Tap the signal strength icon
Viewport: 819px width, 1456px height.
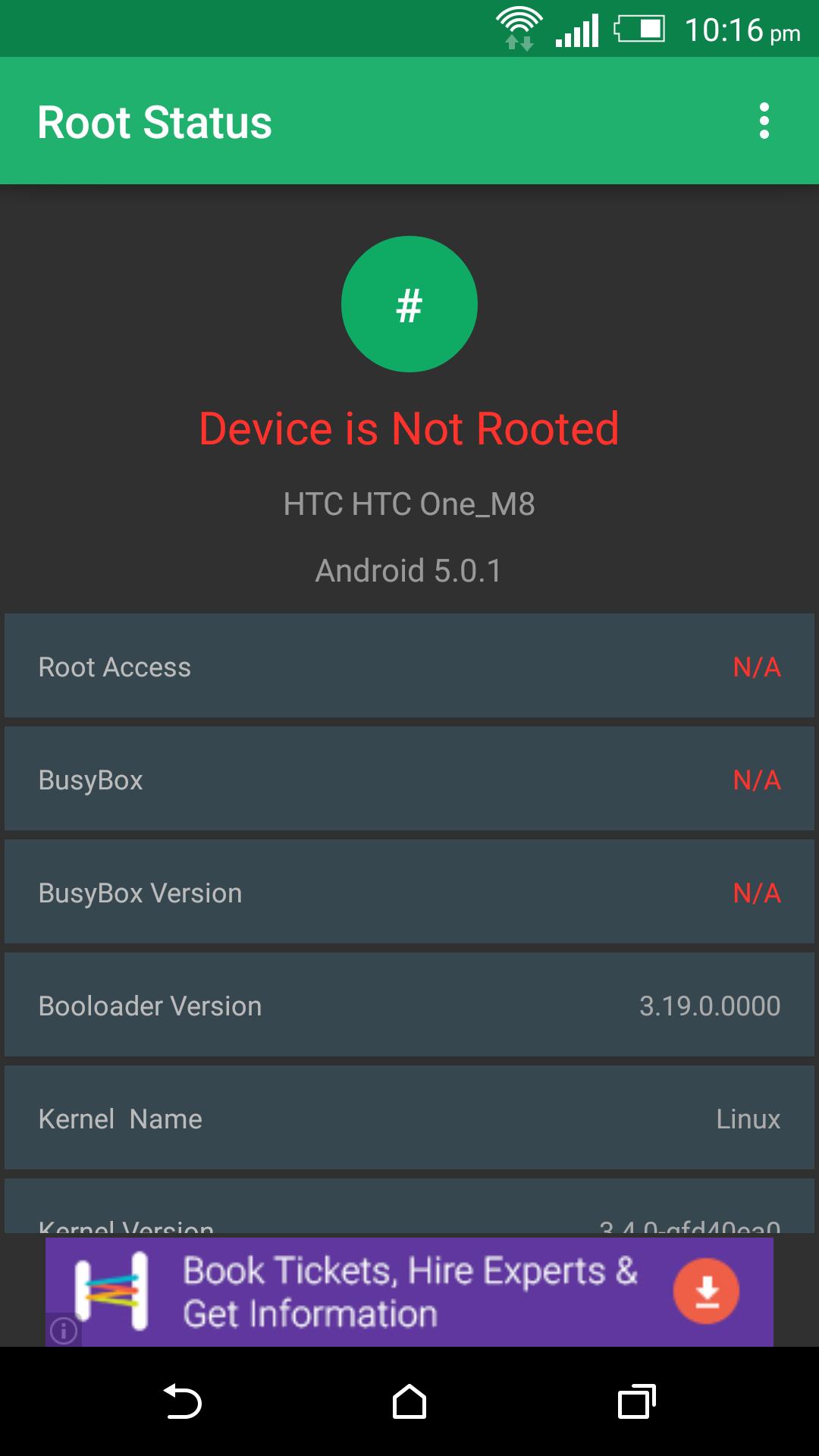coord(579,29)
